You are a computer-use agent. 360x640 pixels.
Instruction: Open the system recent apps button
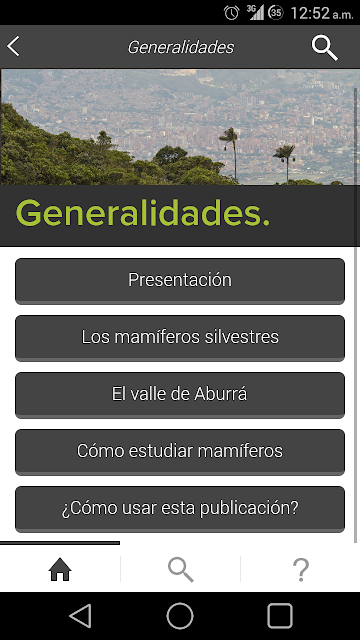(x=280, y=616)
